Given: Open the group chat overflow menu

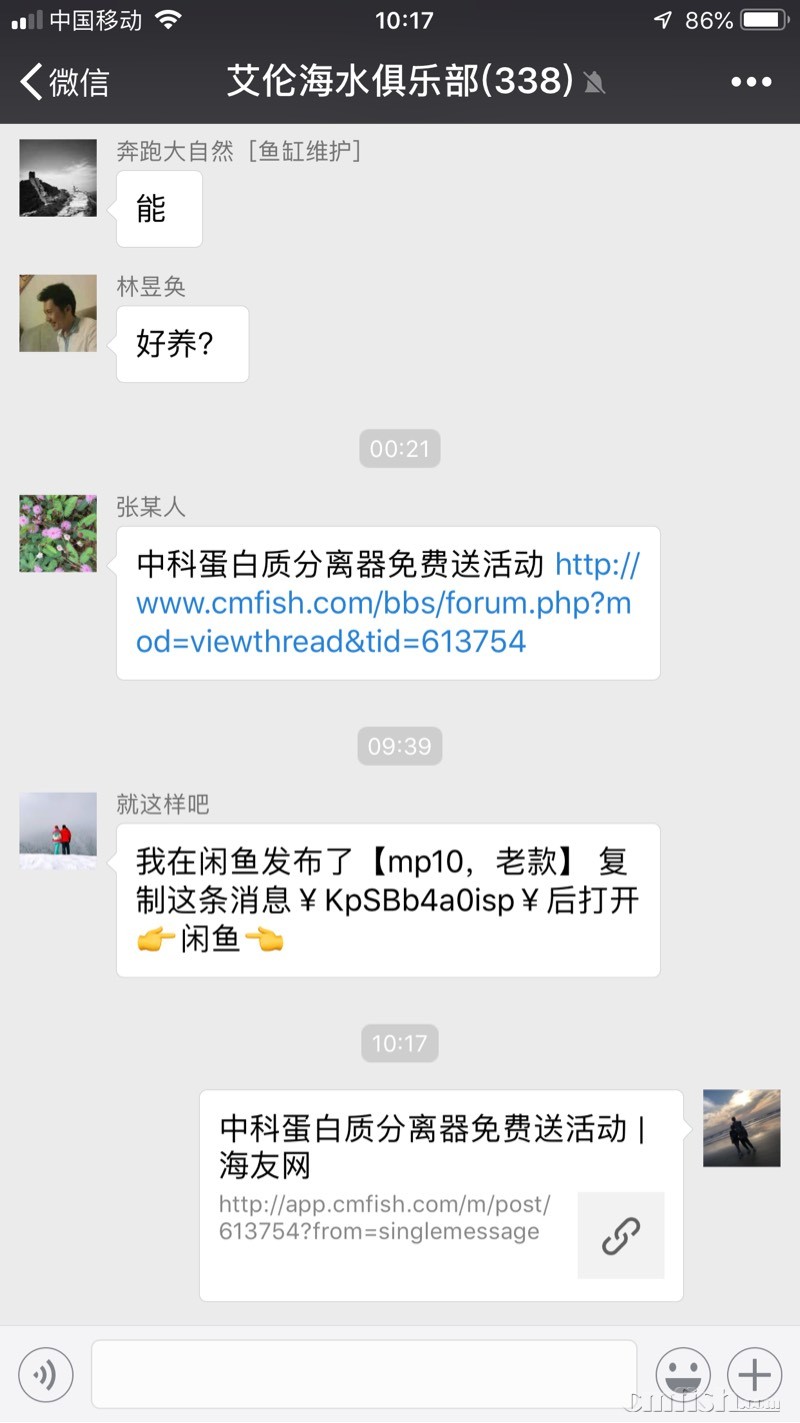Looking at the screenshot, I should (x=751, y=82).
